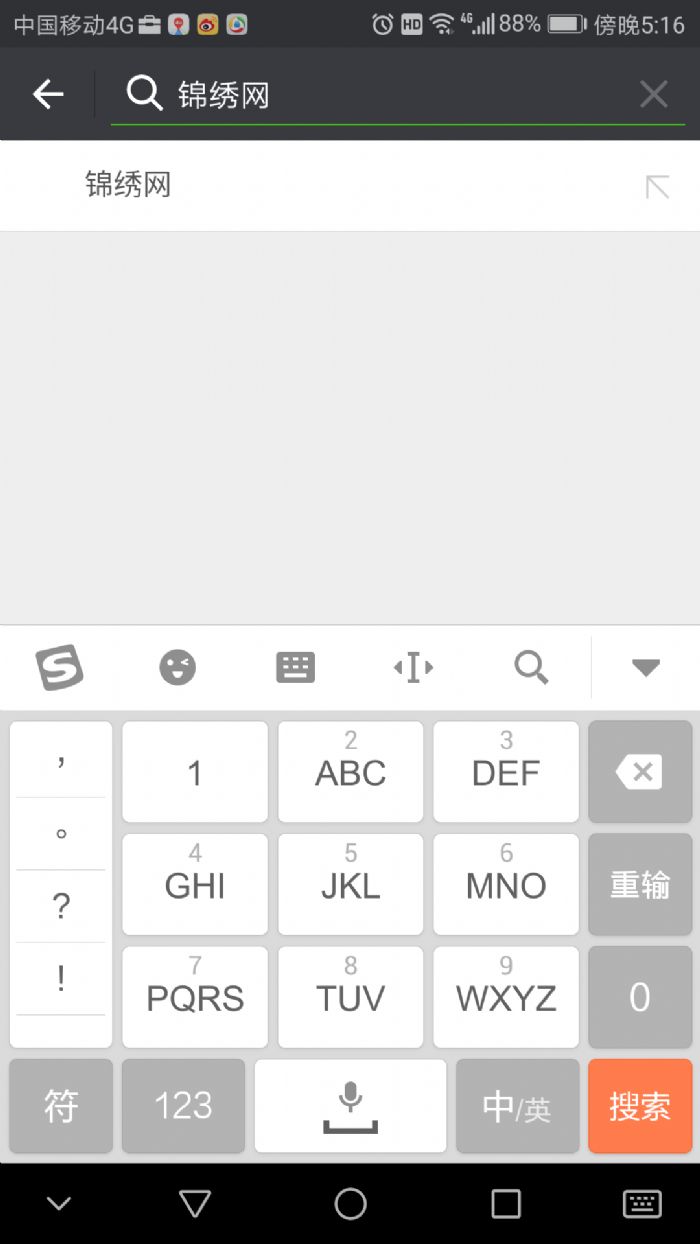Viewport: 700px width, 1244px height.
Task: Fill the search box using the suggestion arrow
Action: pyautogui.click(x=657, y=186)
